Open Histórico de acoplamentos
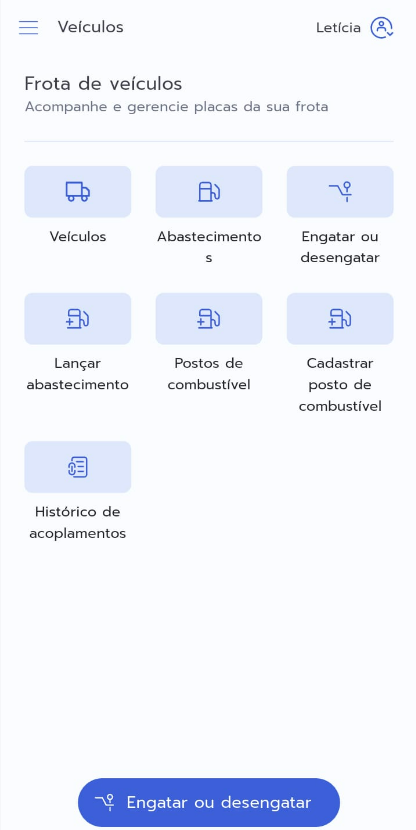Image resolution: width=416 pixels, height=830 pixels. click(78, 467)
